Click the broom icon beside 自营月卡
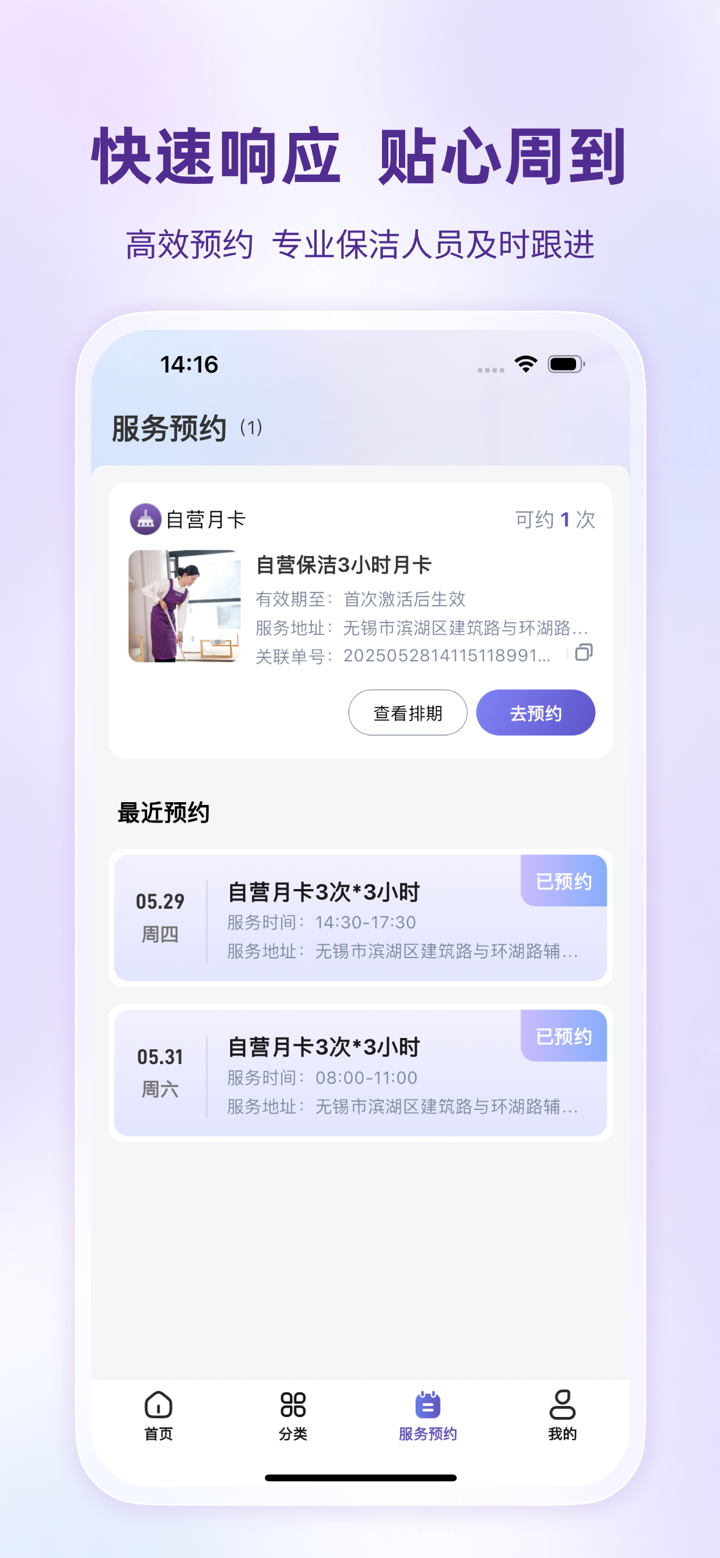 point(145,519)
